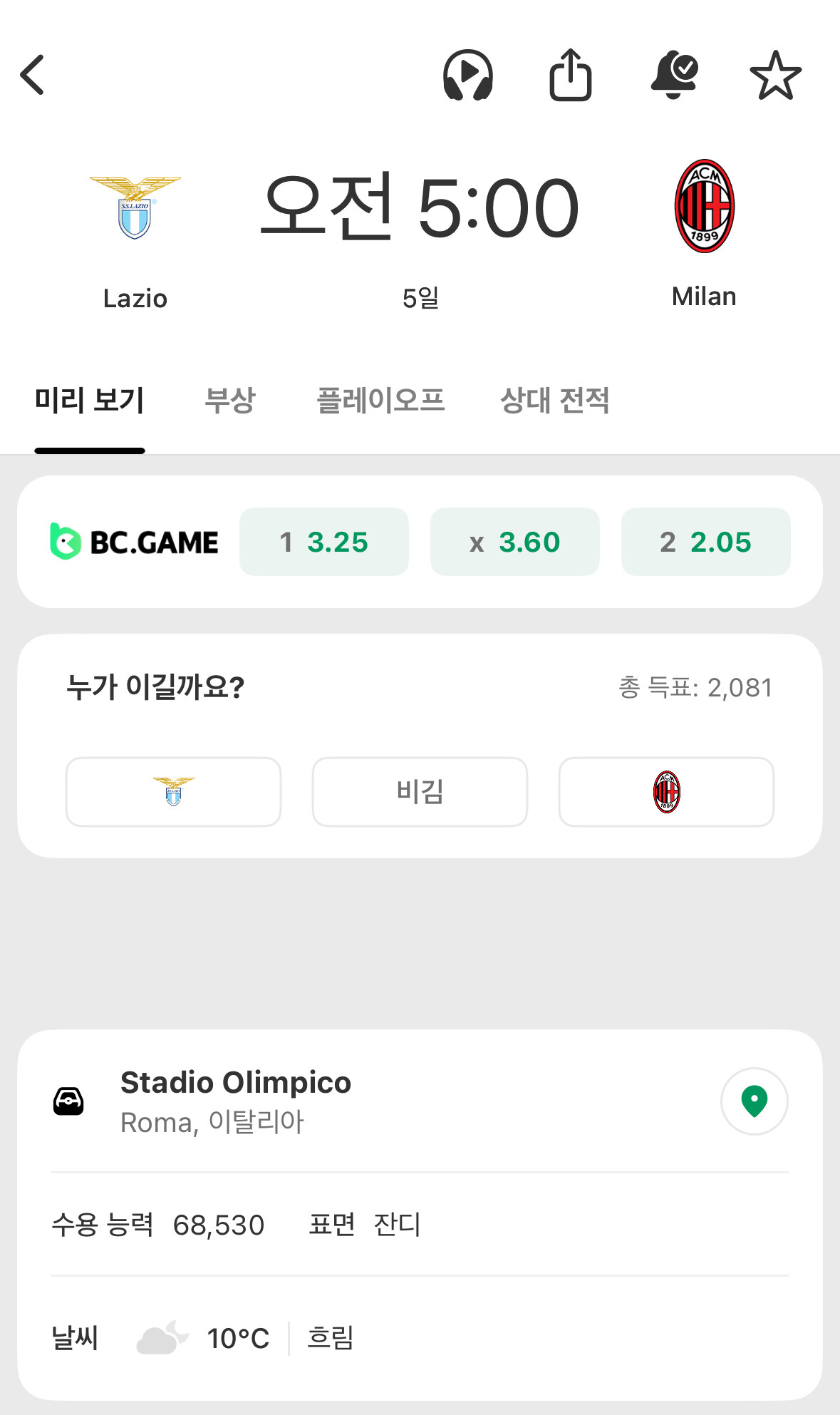Image resolution: width=840 pixels, height=1415 pixels.
Task: Toggle match notifications bell
Action: (x=673, y=75)
